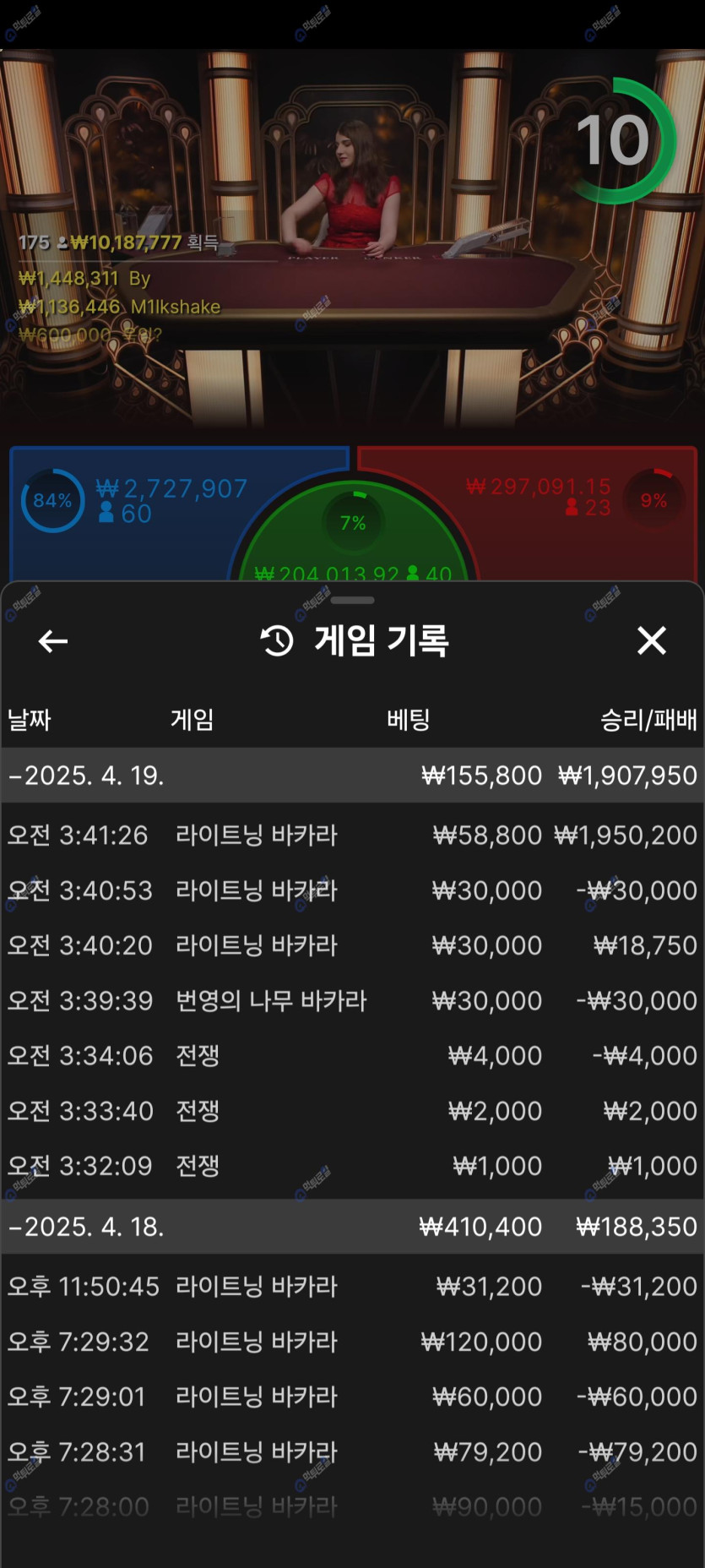Go back from the game history panel
Screen dimensions: 705x1568
(x=53, y=641)
